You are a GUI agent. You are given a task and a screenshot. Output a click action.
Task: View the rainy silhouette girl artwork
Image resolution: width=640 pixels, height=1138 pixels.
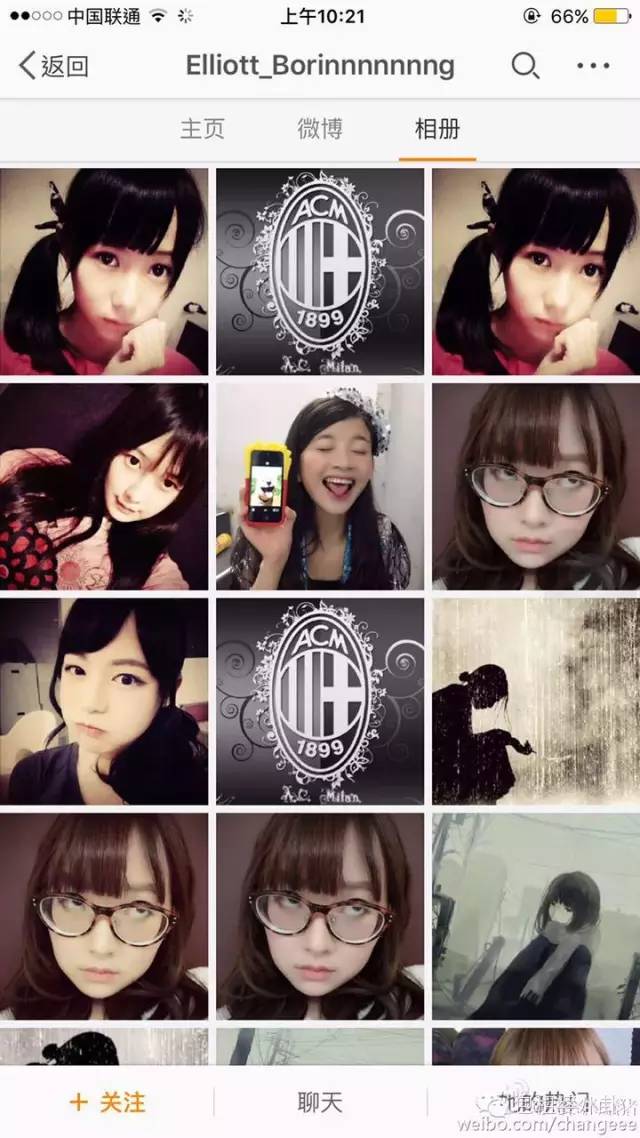535,701
